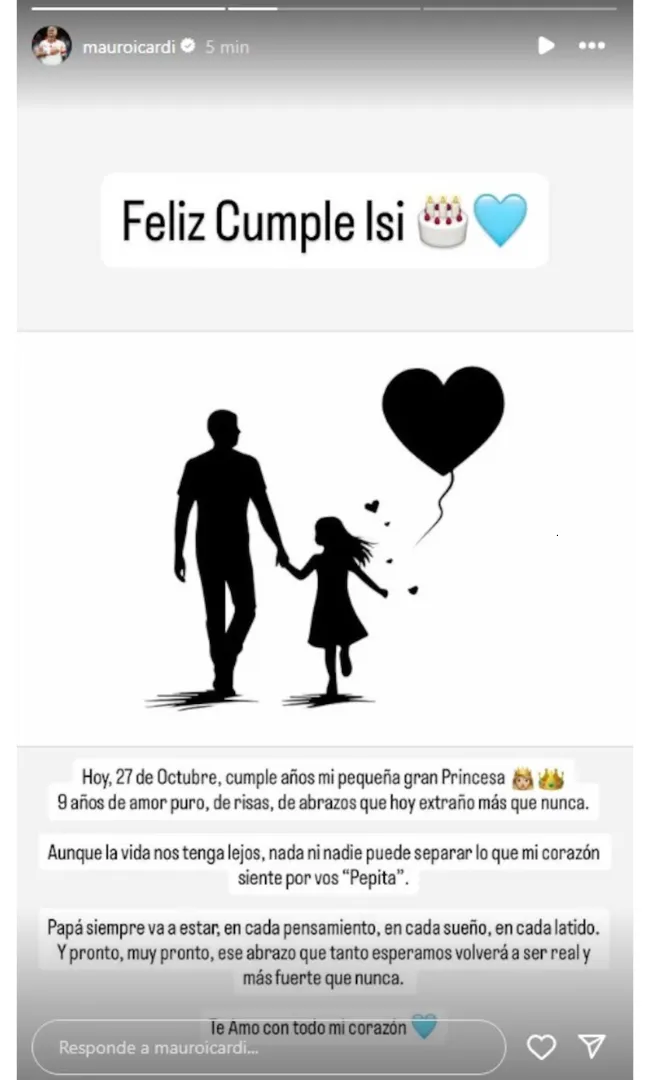Open the three-dot overflow menu

[592, 46]
